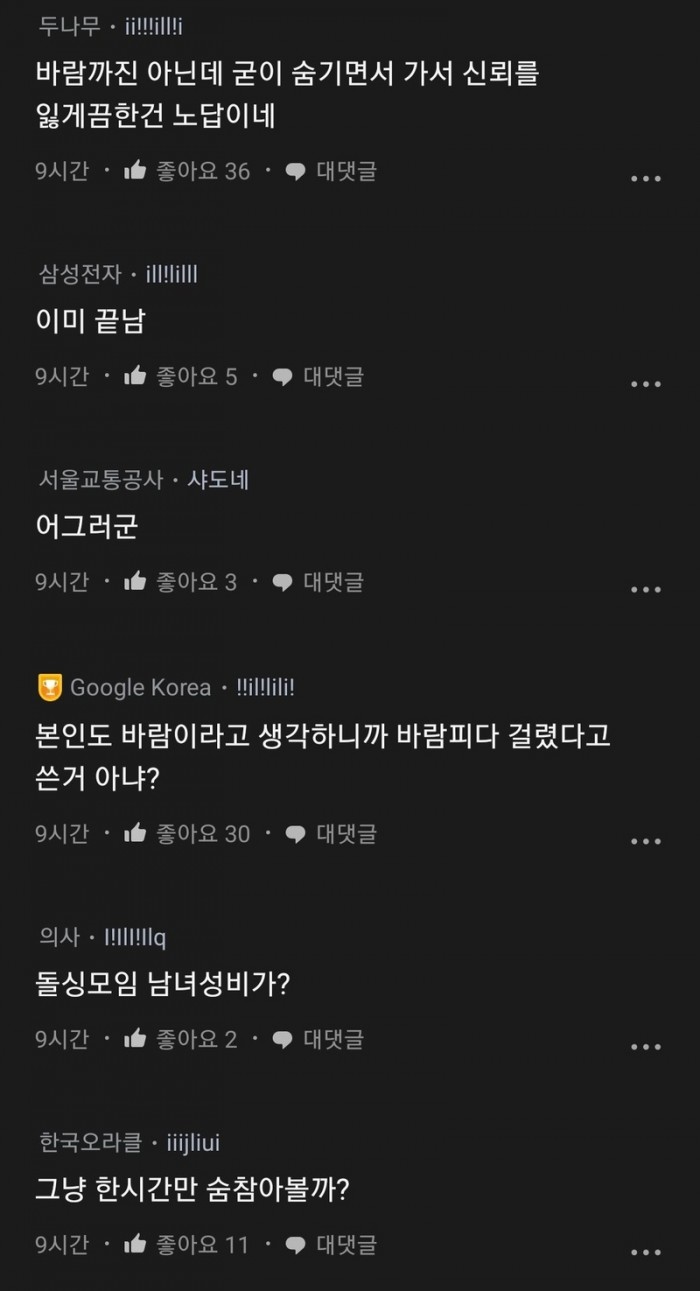The image size is (700, 1291).
Task: Like the 의사 comment about 돌싱모임
Action: (181, 1039)
